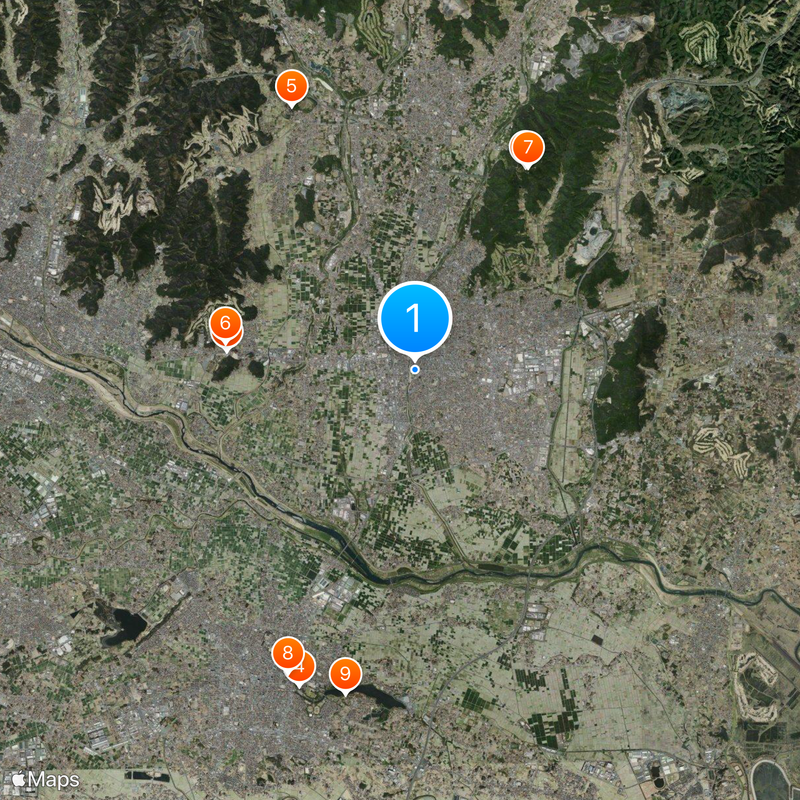This screenshot has width=800, height=800.
Task: Choose the orange map pin numbered 9
Action: [345, 673]
